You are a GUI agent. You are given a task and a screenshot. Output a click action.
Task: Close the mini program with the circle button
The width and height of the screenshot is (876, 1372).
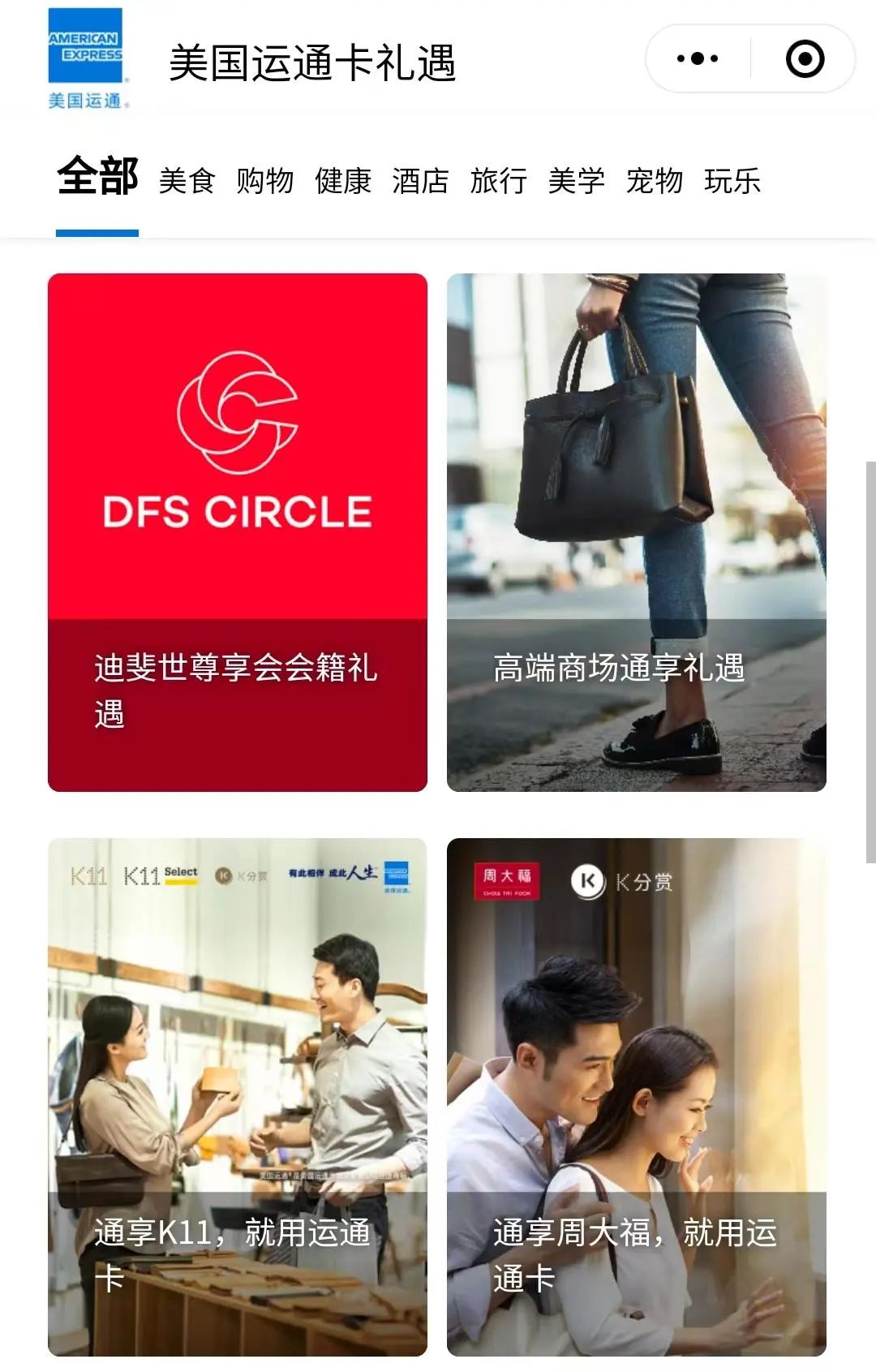[805, 58]
